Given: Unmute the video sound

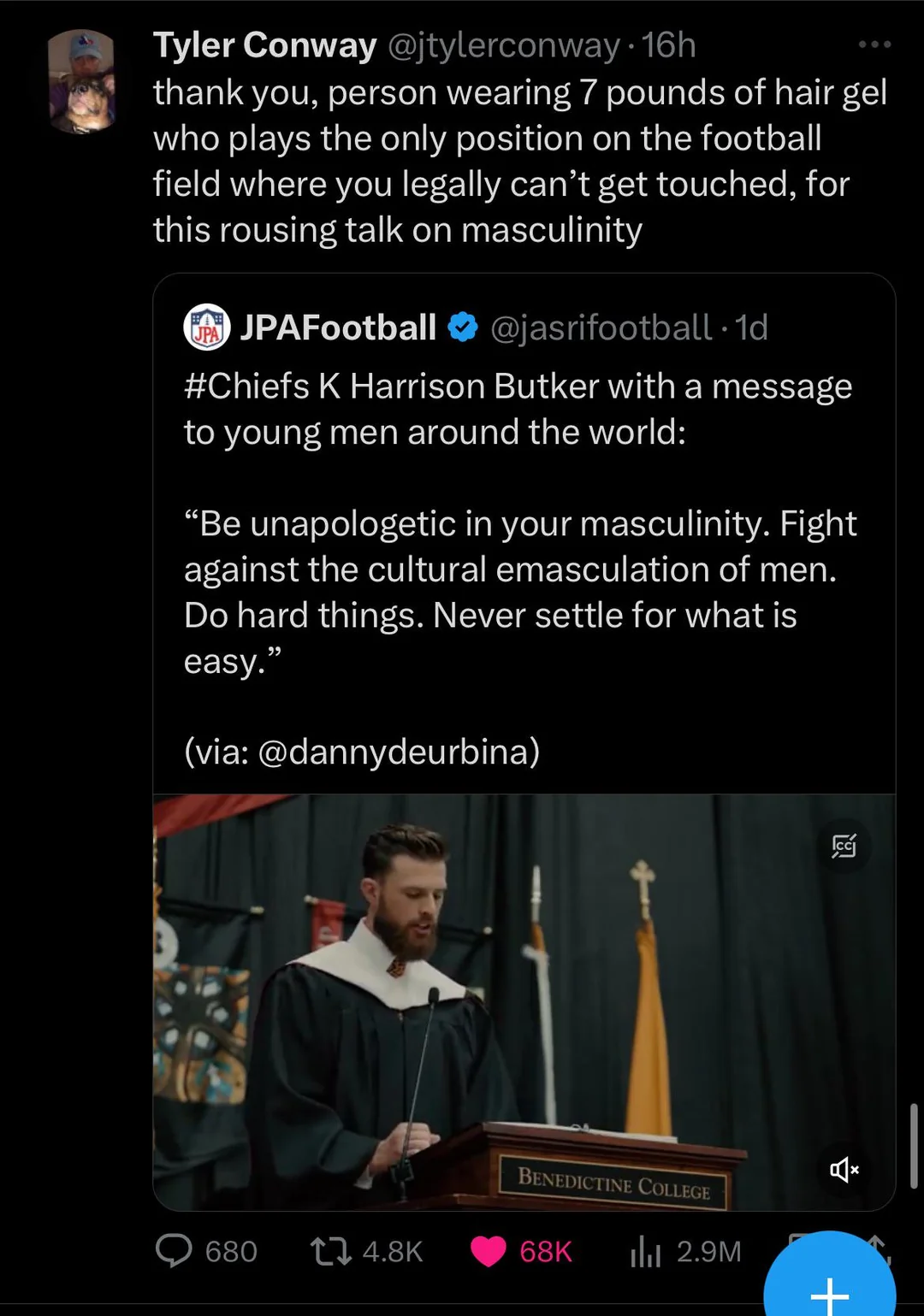Looking at the screenshot, I should 844,1169.
